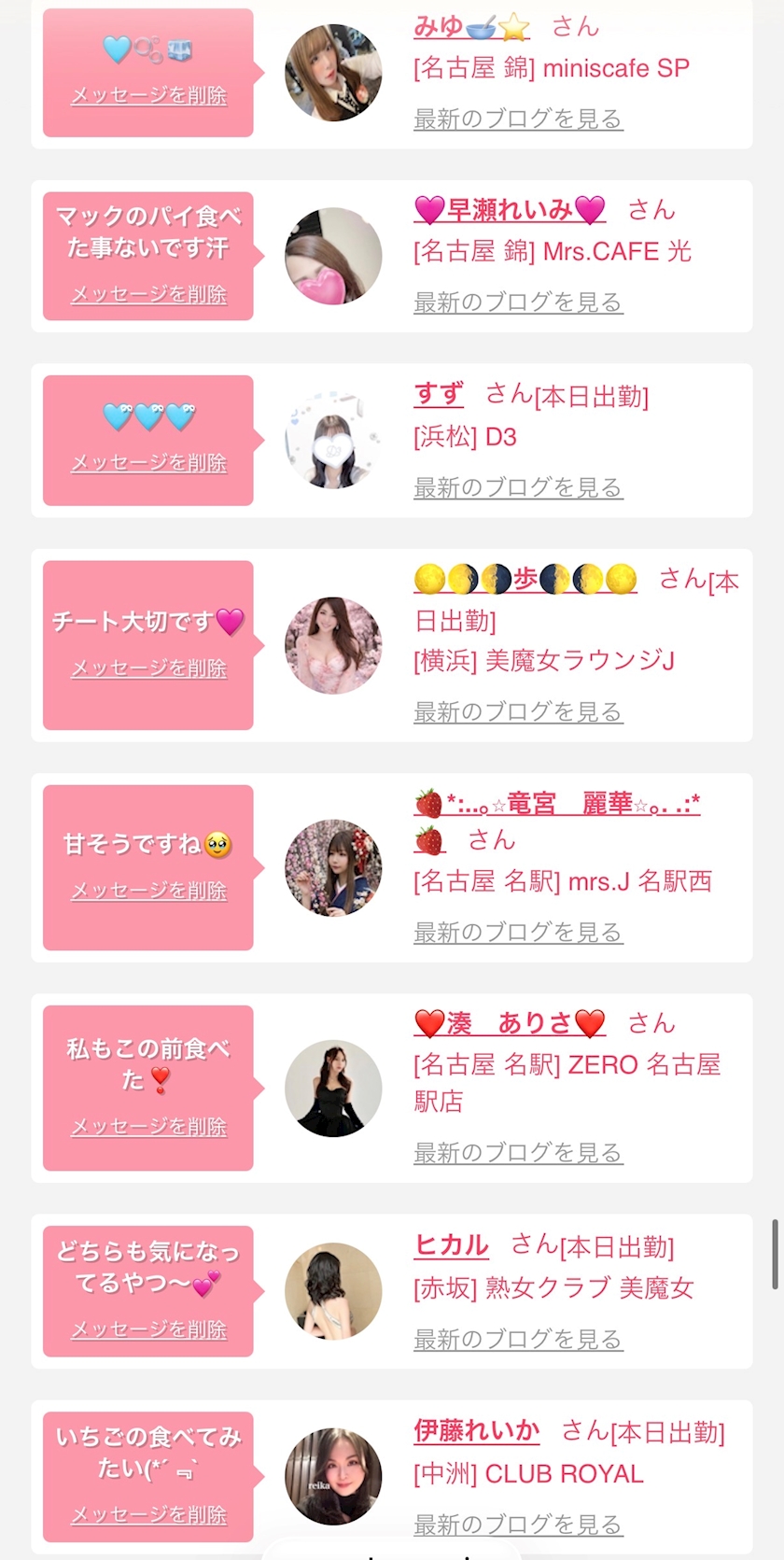The image size is (784, 1560).
Task: View 歩's latest blog at 美魔女ラウンジJ
Action: pyautogui.click(x=517, y=712)
